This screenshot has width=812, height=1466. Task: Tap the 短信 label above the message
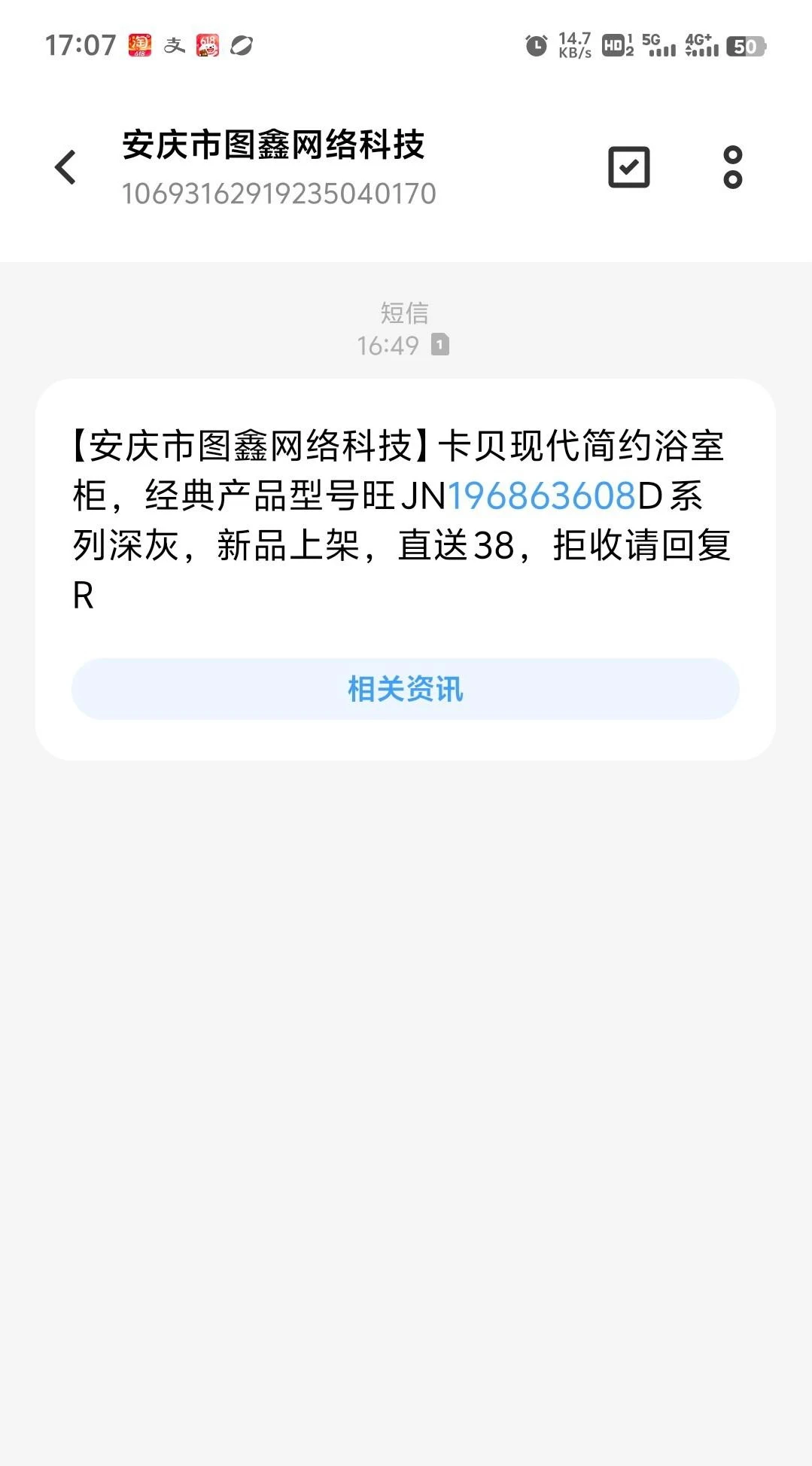(x=405, y=312)
